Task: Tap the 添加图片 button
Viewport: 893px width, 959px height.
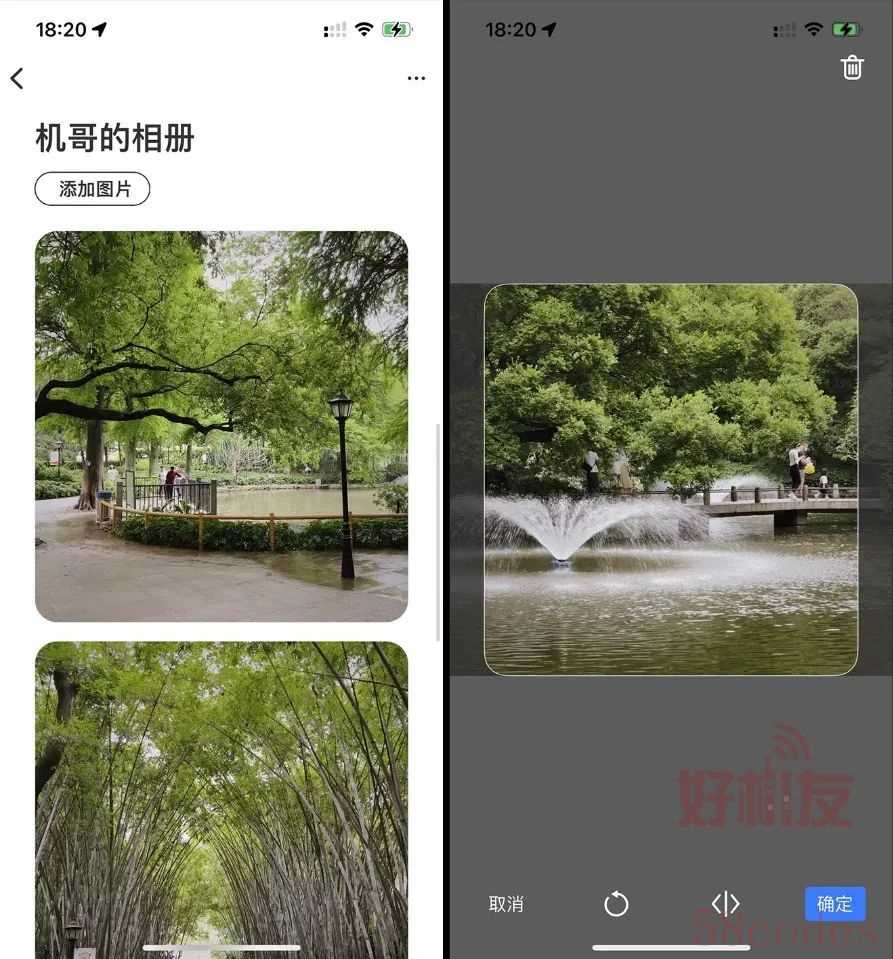Action: tap(93, 189)
